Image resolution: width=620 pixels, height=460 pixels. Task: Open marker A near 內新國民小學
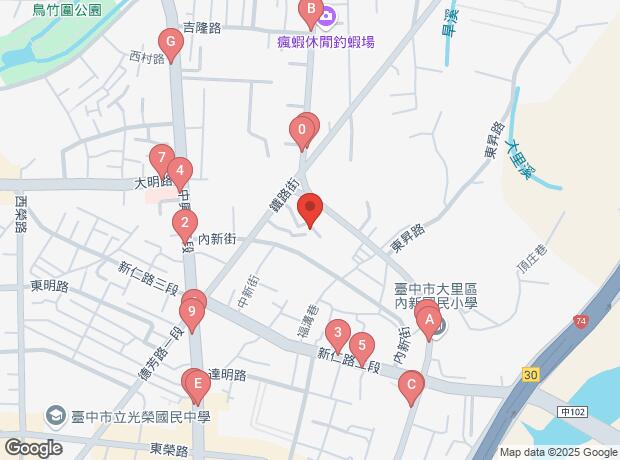click(429, 322)
